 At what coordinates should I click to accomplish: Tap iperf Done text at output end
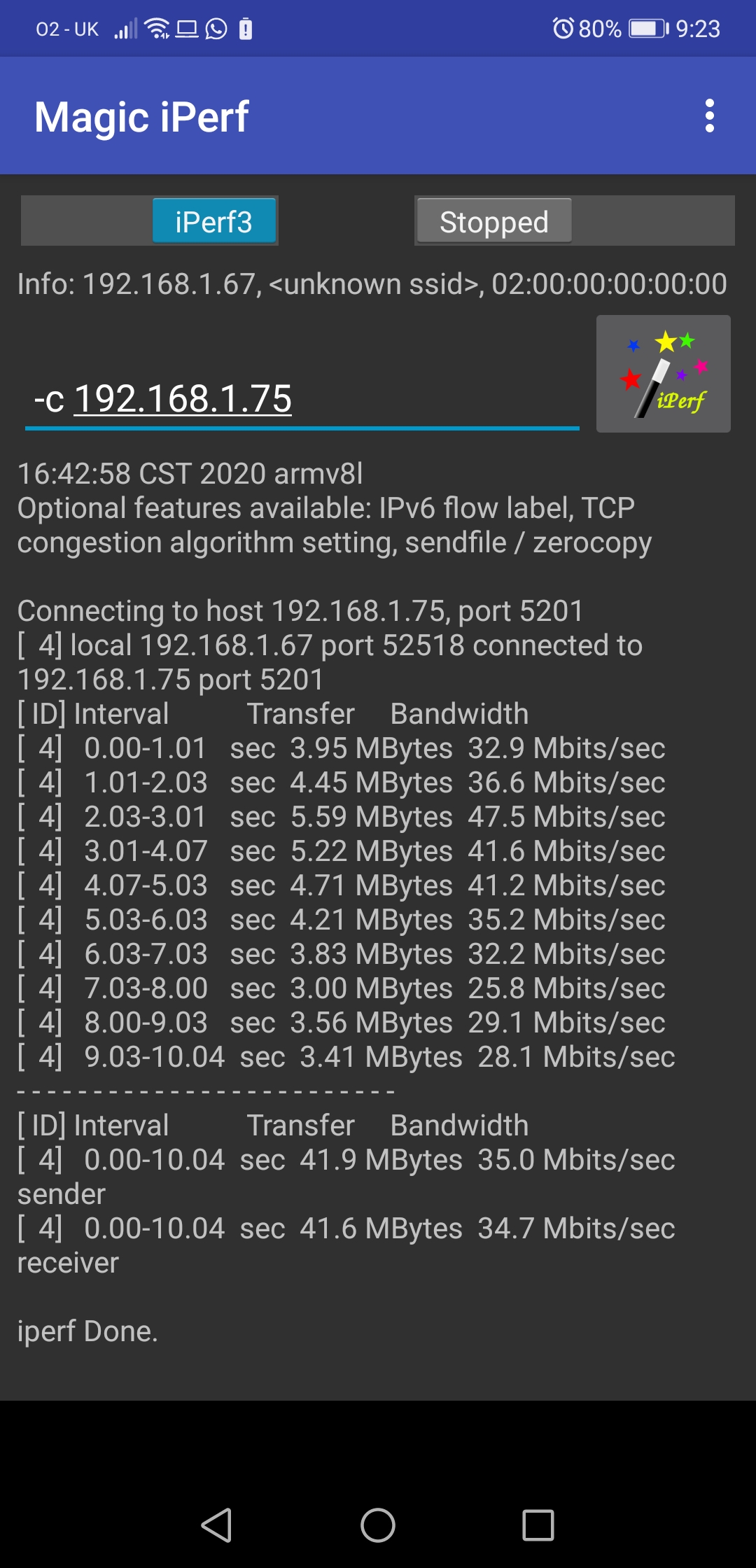pyautogui.click(x=87, y=1330)
